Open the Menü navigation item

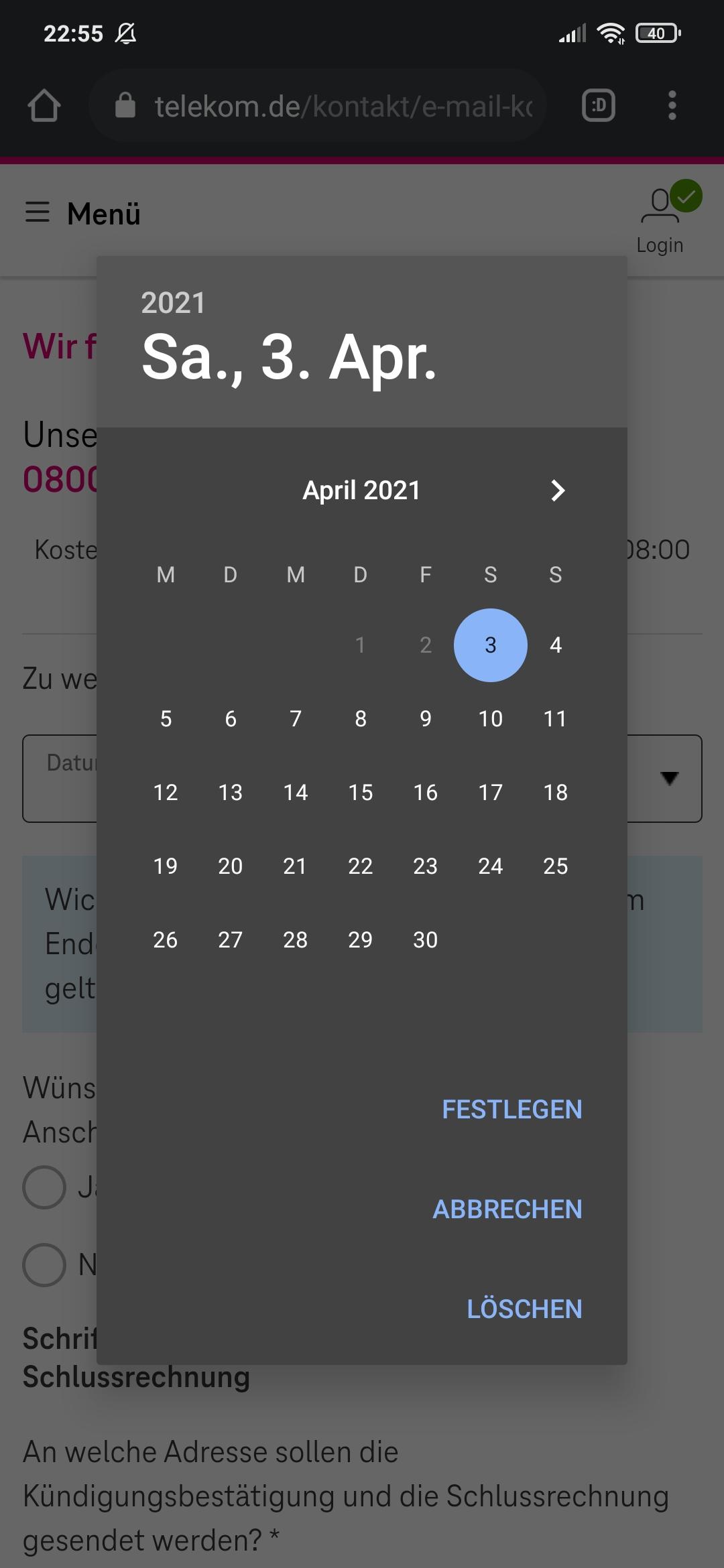(x=104, y=213)
